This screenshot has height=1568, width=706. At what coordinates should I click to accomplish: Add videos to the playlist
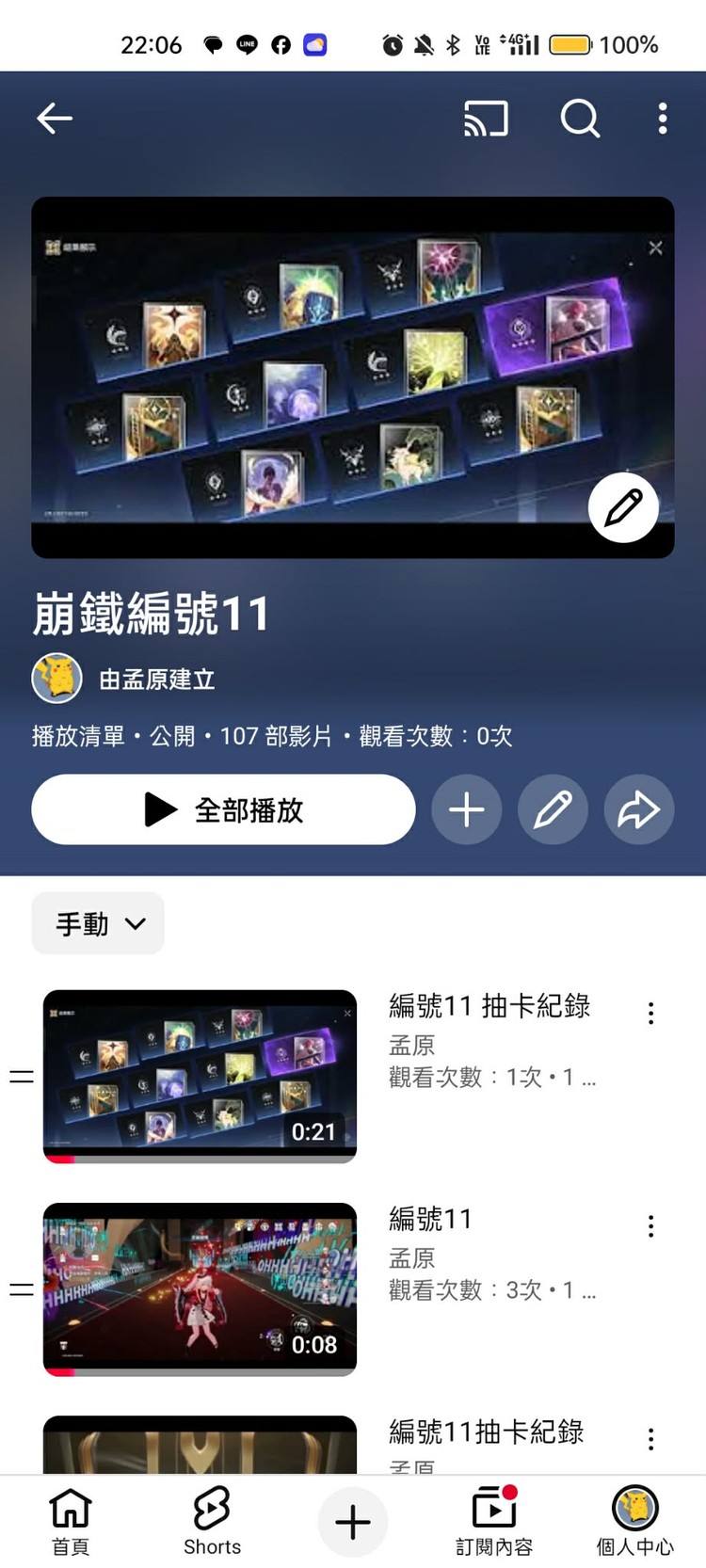coord(467,809)
